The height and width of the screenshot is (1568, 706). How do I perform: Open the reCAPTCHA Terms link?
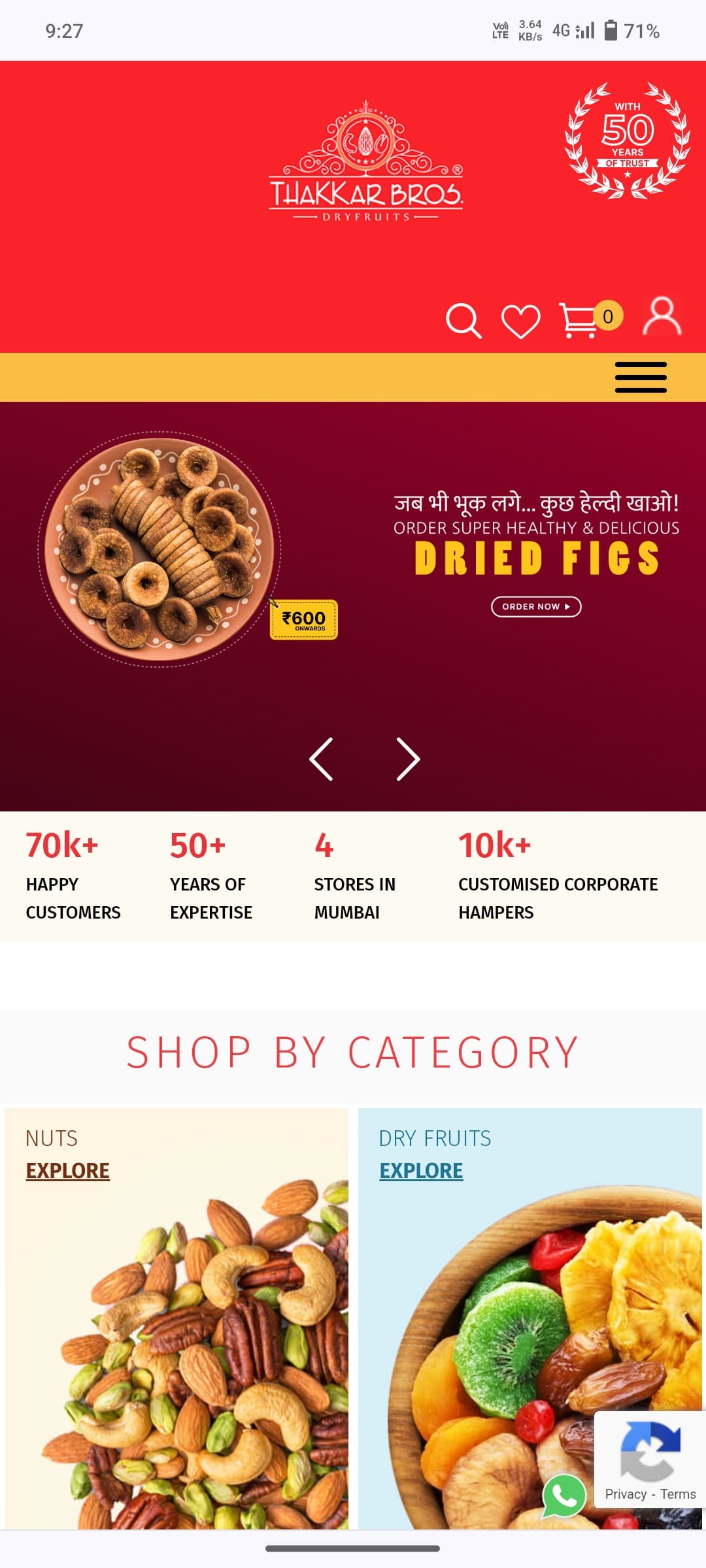tap(678, 1494)
